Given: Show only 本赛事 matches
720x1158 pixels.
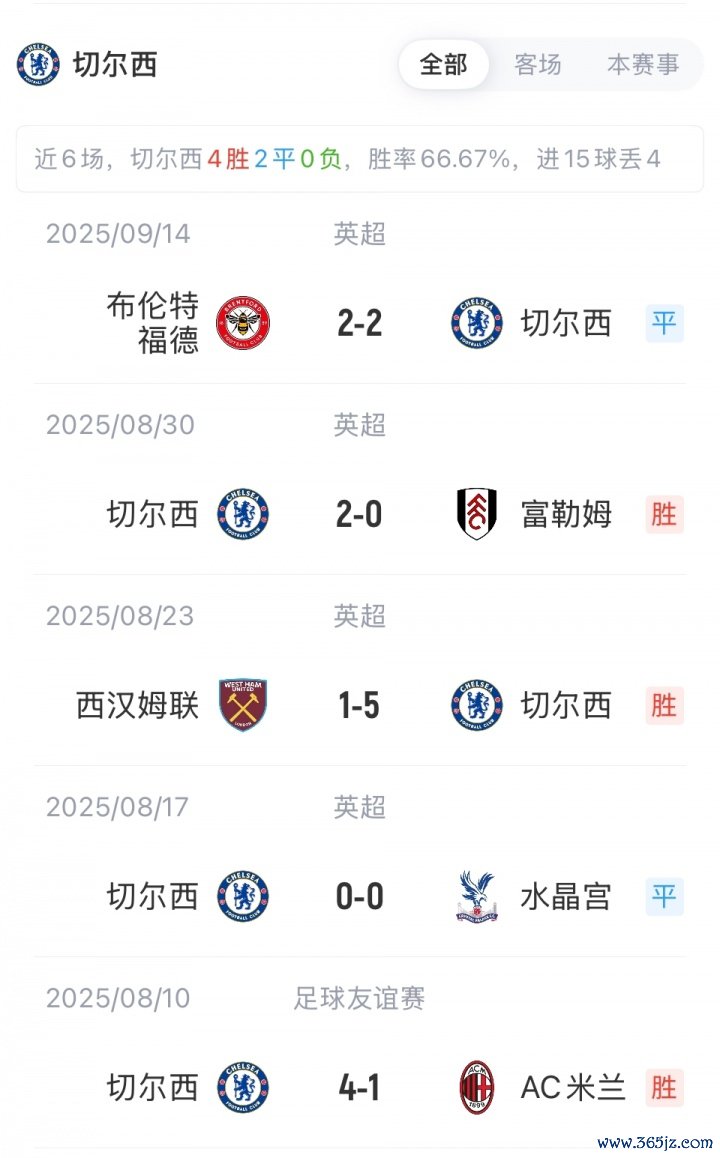Looking at the screenshot, I should pyautogui.click(x=642, y=65).
